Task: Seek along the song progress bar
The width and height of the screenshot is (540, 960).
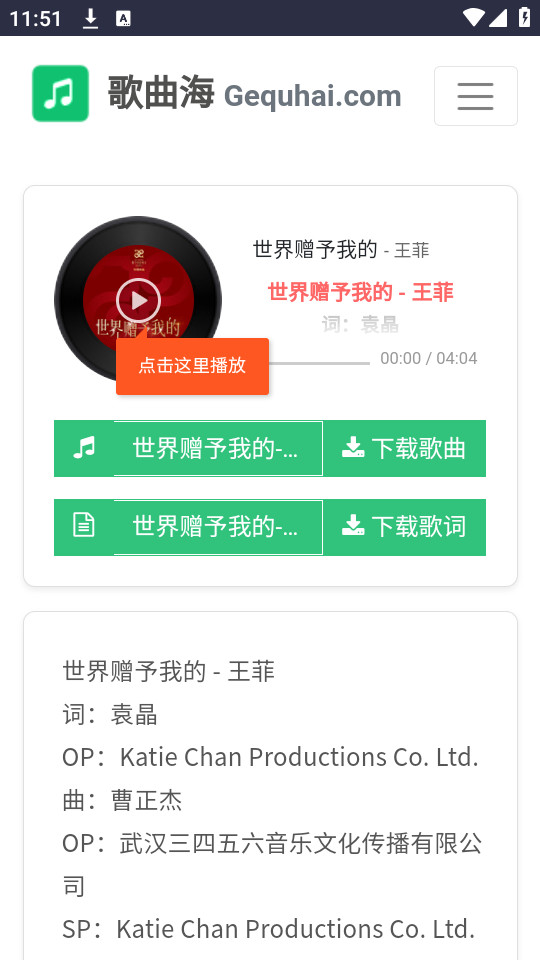Action: tap(318, 363)
